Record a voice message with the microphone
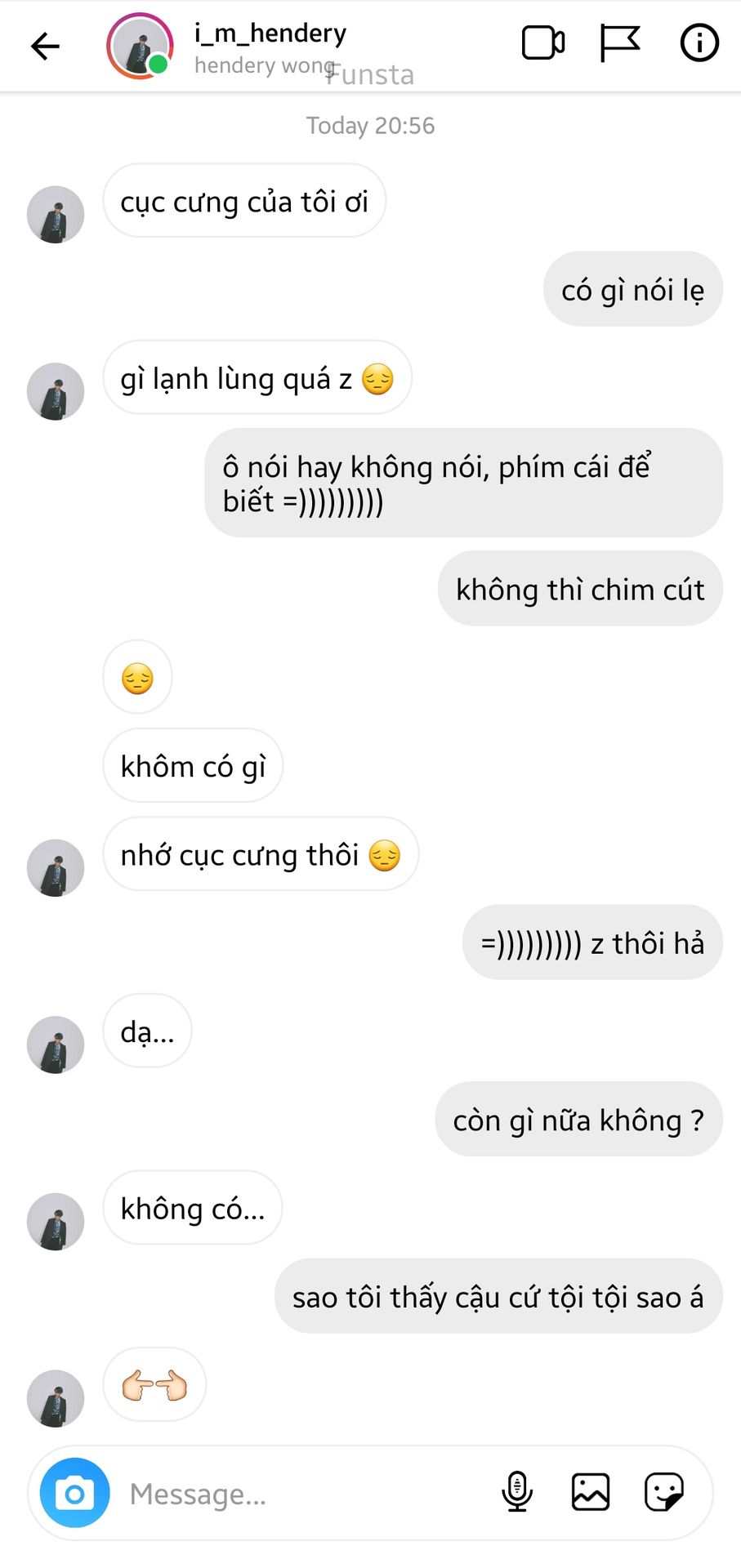 click(x=517, y=1492)
